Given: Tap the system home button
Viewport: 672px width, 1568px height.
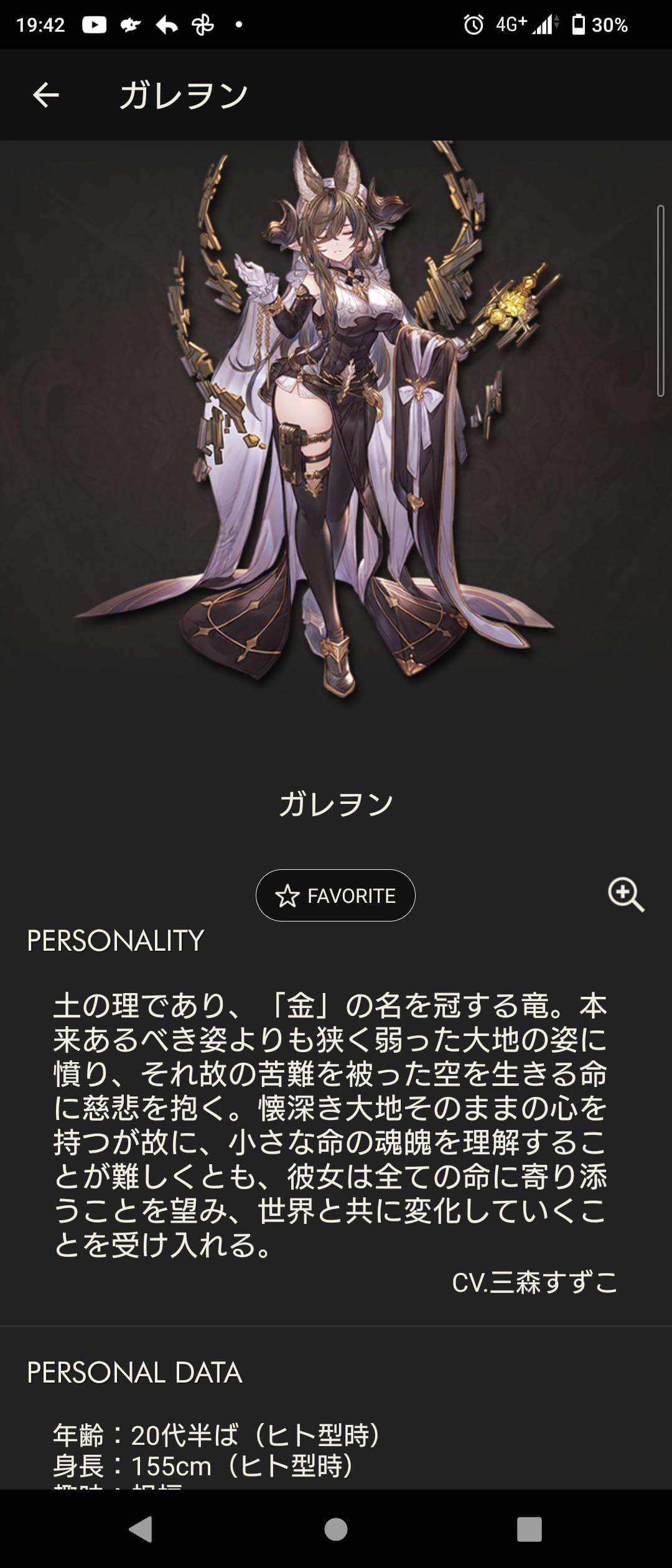Looking at the screenshot, I should click(x=336, y=1529).
